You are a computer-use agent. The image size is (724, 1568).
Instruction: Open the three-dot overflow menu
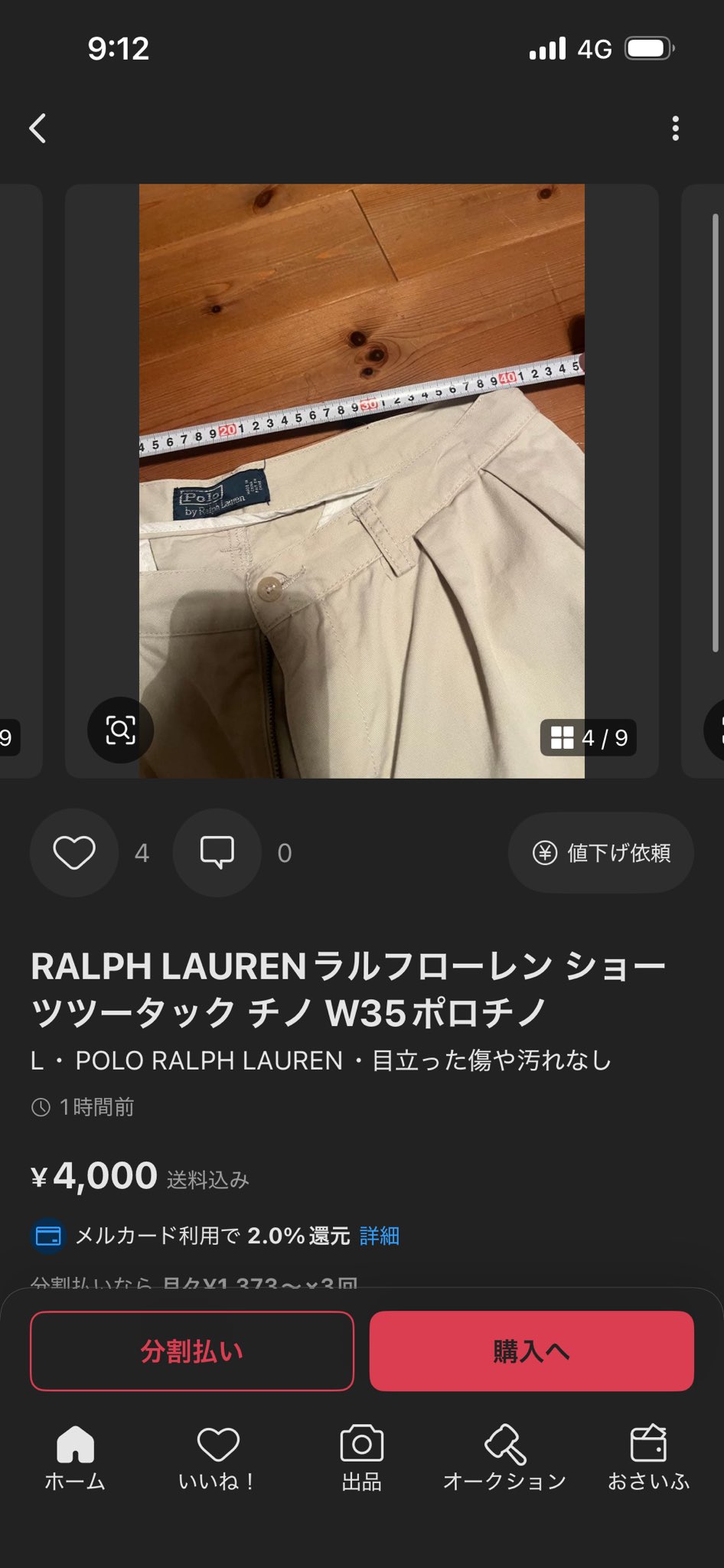point(675,128)
